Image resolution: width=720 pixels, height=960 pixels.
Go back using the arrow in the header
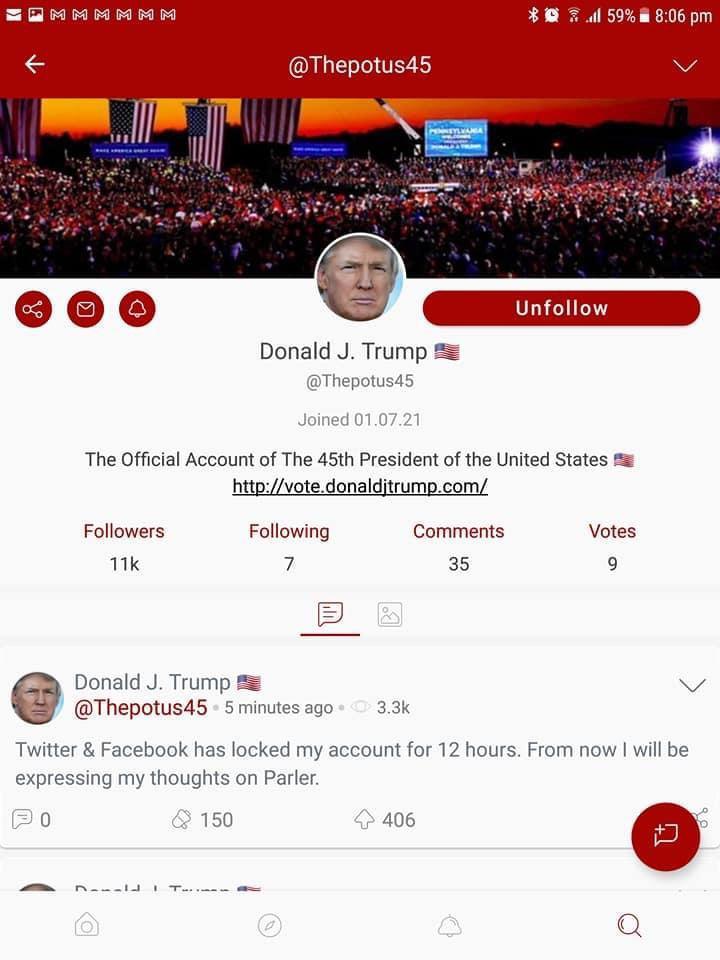[34, 63]
